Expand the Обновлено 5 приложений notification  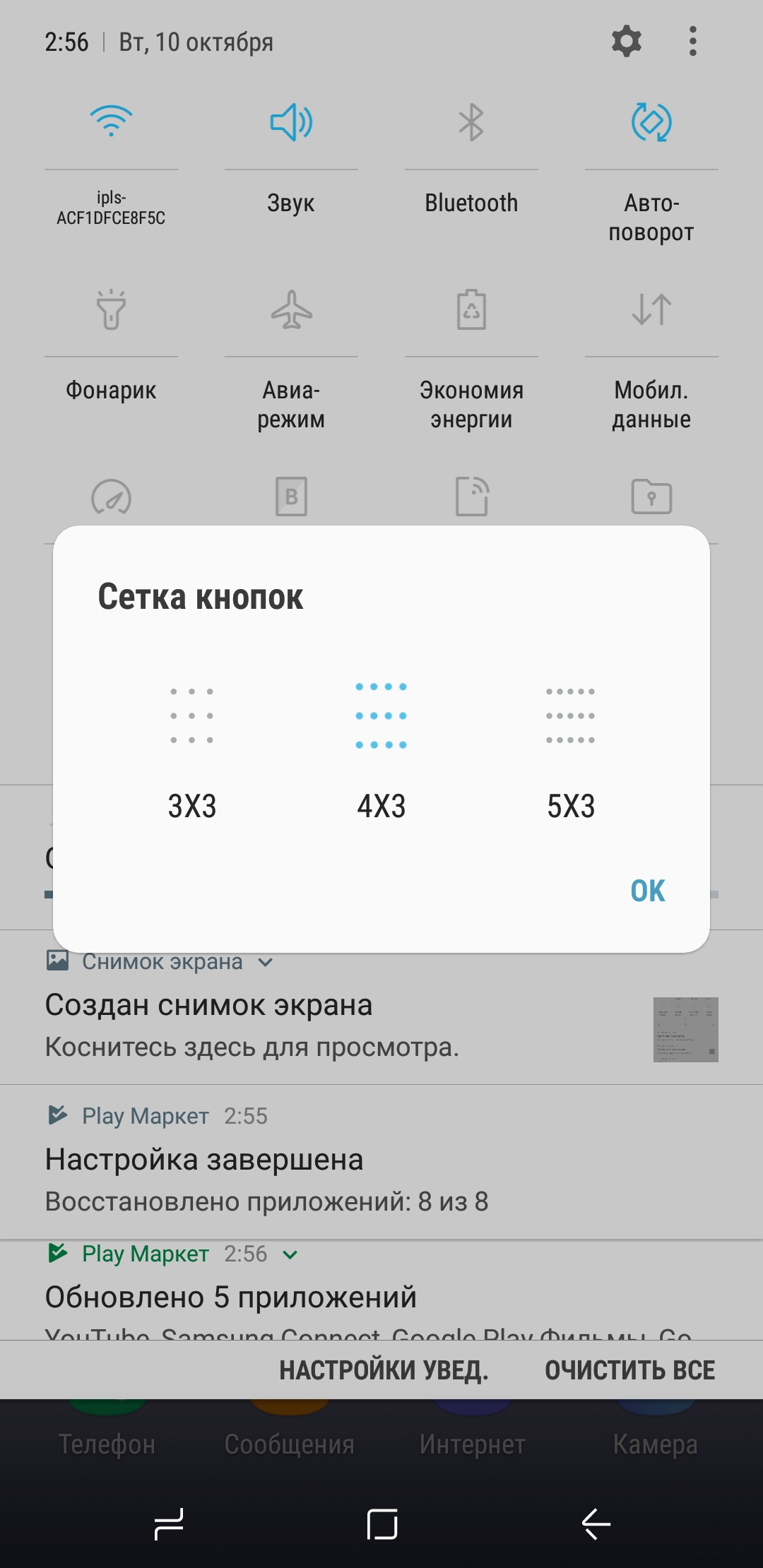[290, 1255]
